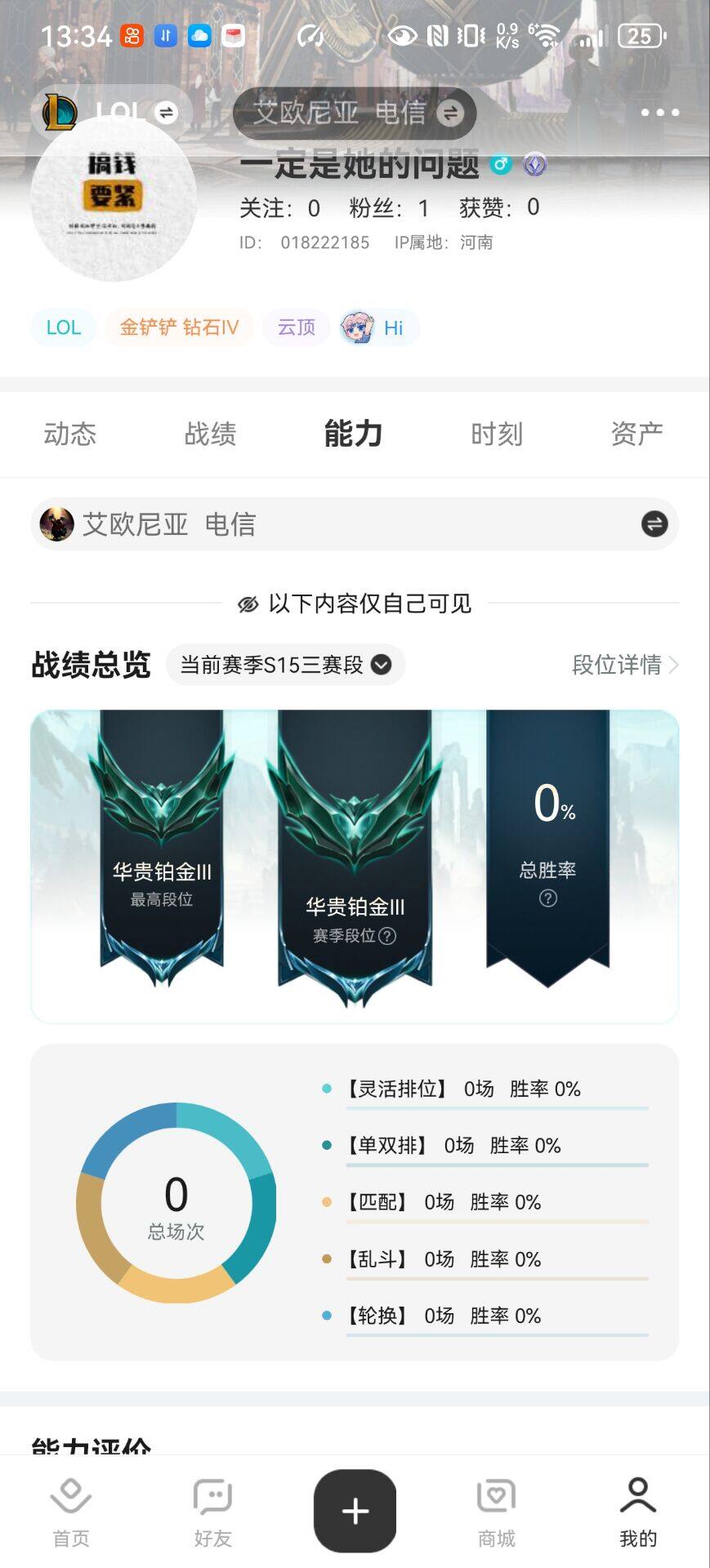Tap the 云顶 tag chip
Image resolution: width=710 pixels, height=1568 pixels.
296,327
